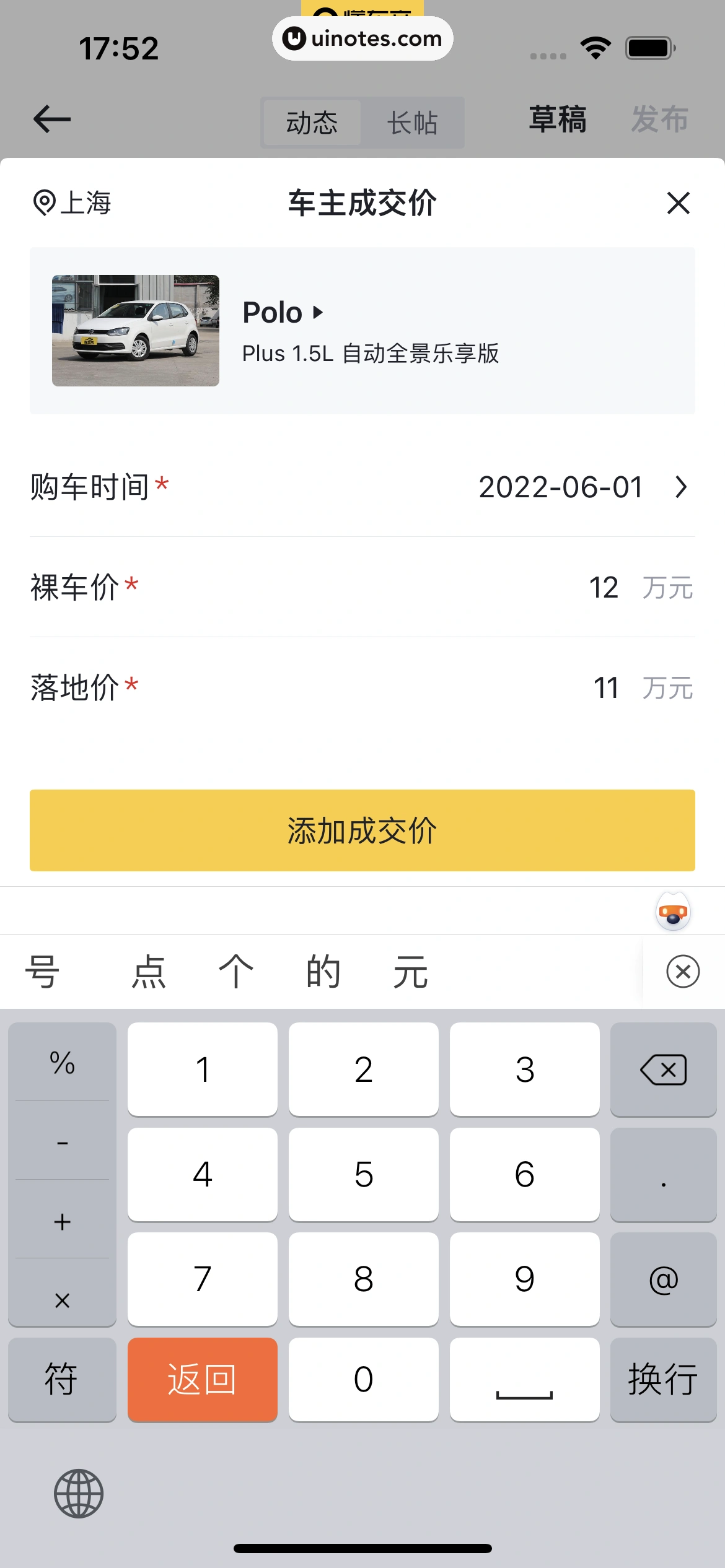Tap 发布 to publish the post
725x1568 pixels.
[660, 120]
